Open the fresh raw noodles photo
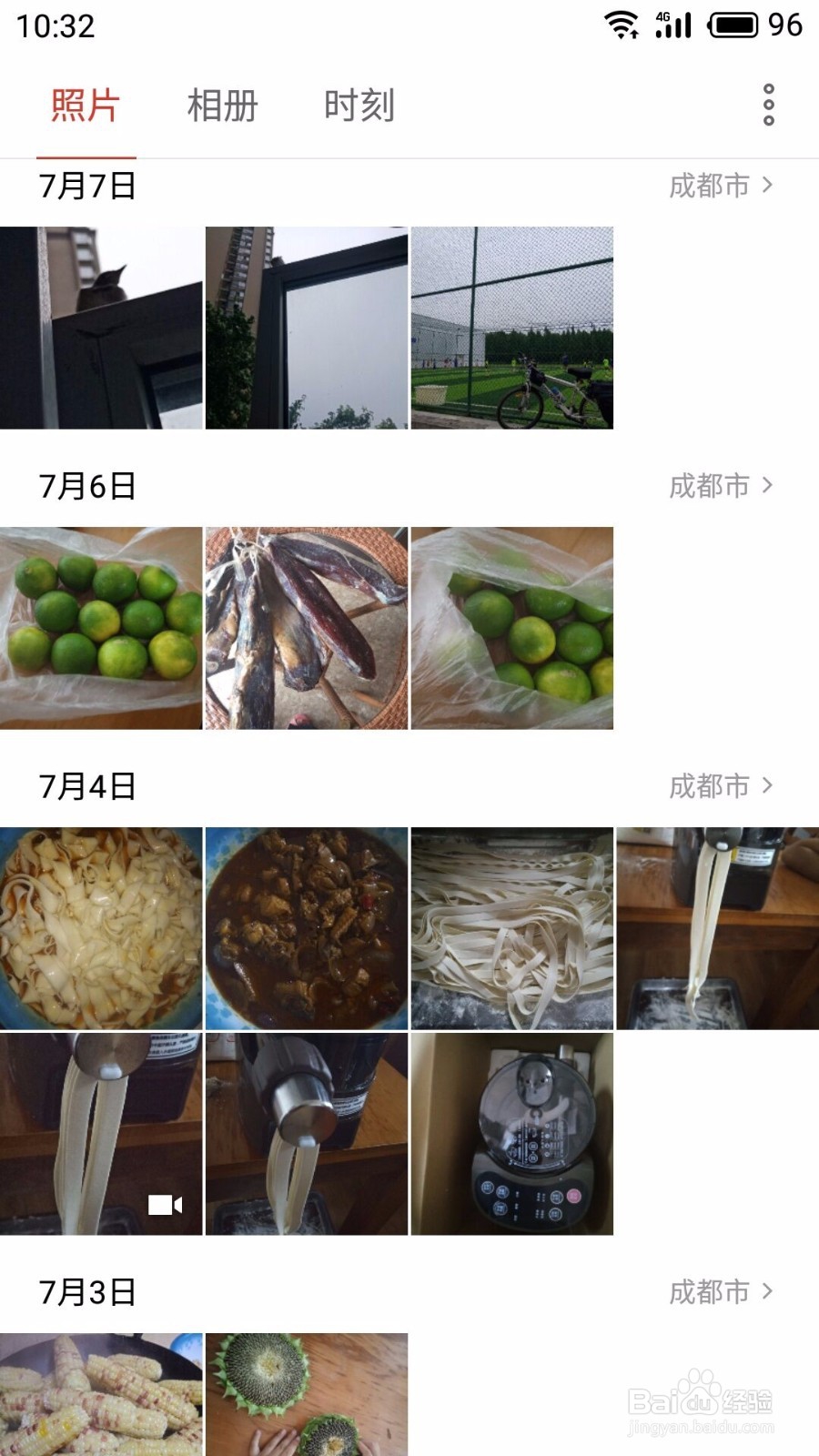Screen dimensions: 819x1456 [512, 928]
